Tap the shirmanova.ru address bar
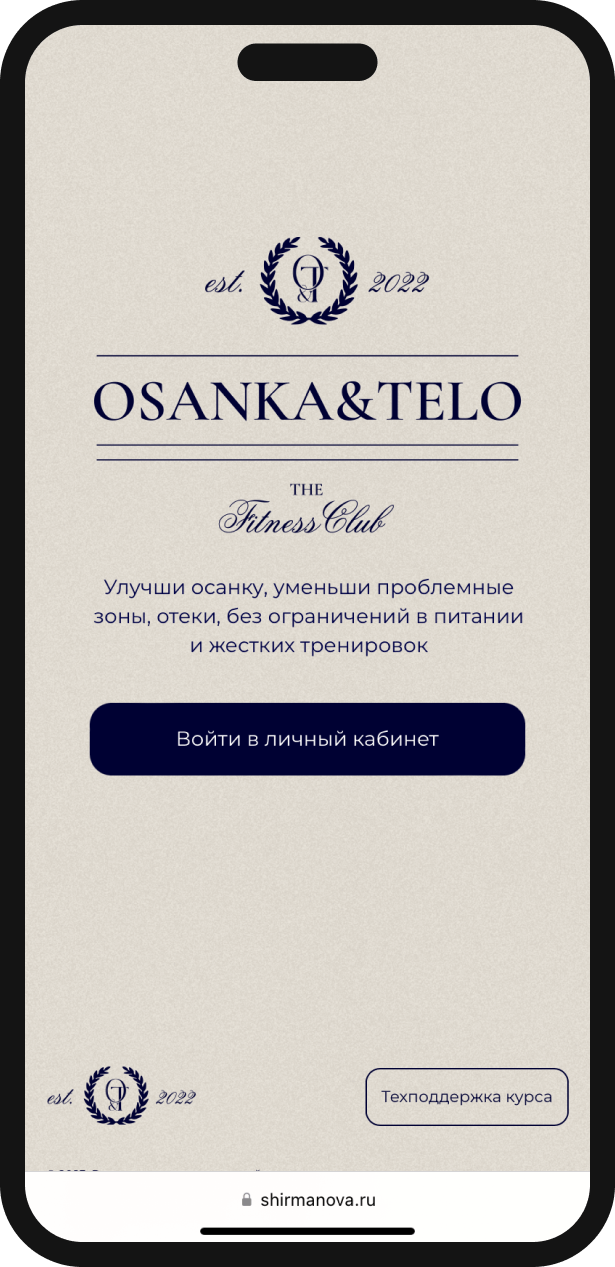The height and width of the screenshot is (1267, 615). pyautogui.click(x=308, y=1200)
